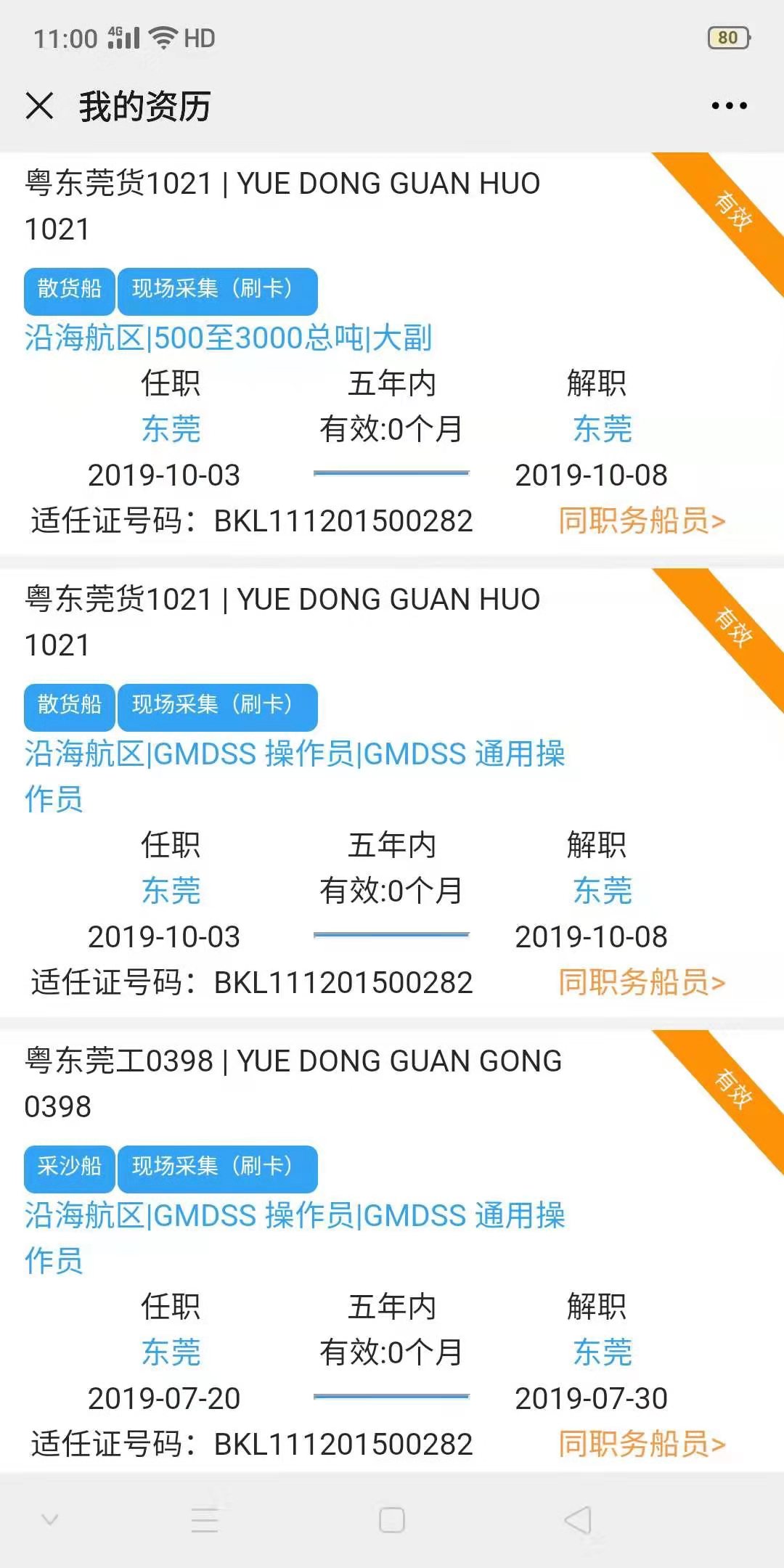The image size is (784, 1568).
Task: Tap system home square button
Action: pos(392,1520)
